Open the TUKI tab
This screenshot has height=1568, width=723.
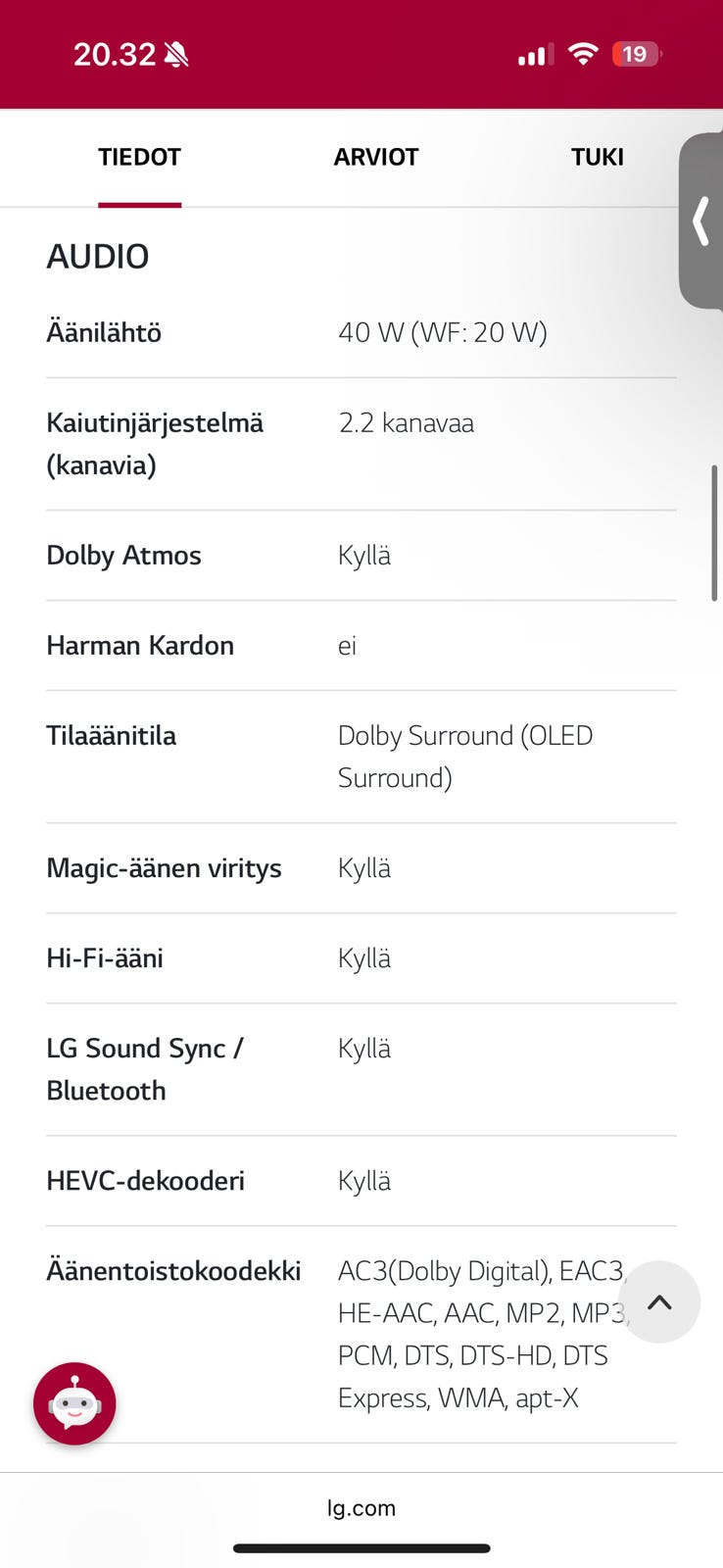point(598,157)
